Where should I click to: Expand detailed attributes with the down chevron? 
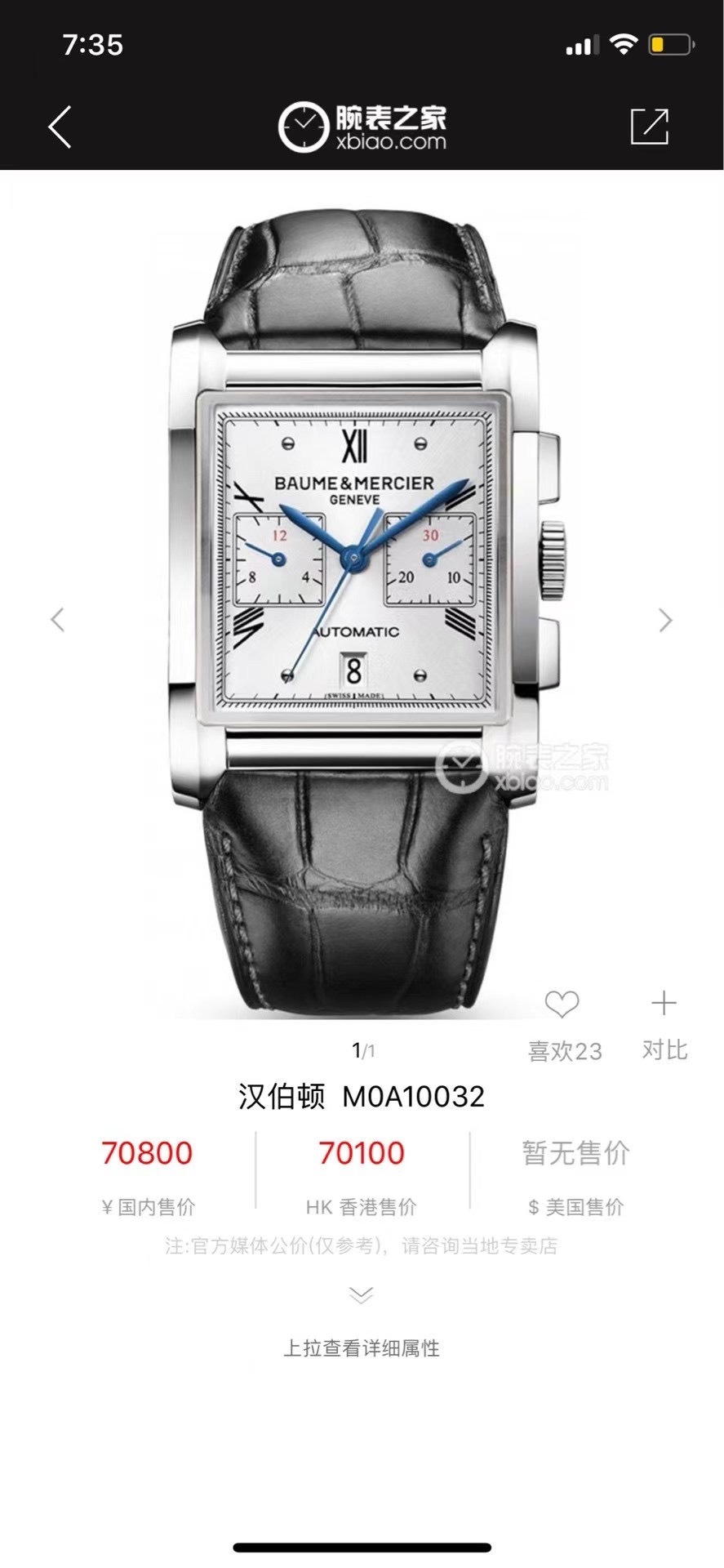pos(362,1295)
